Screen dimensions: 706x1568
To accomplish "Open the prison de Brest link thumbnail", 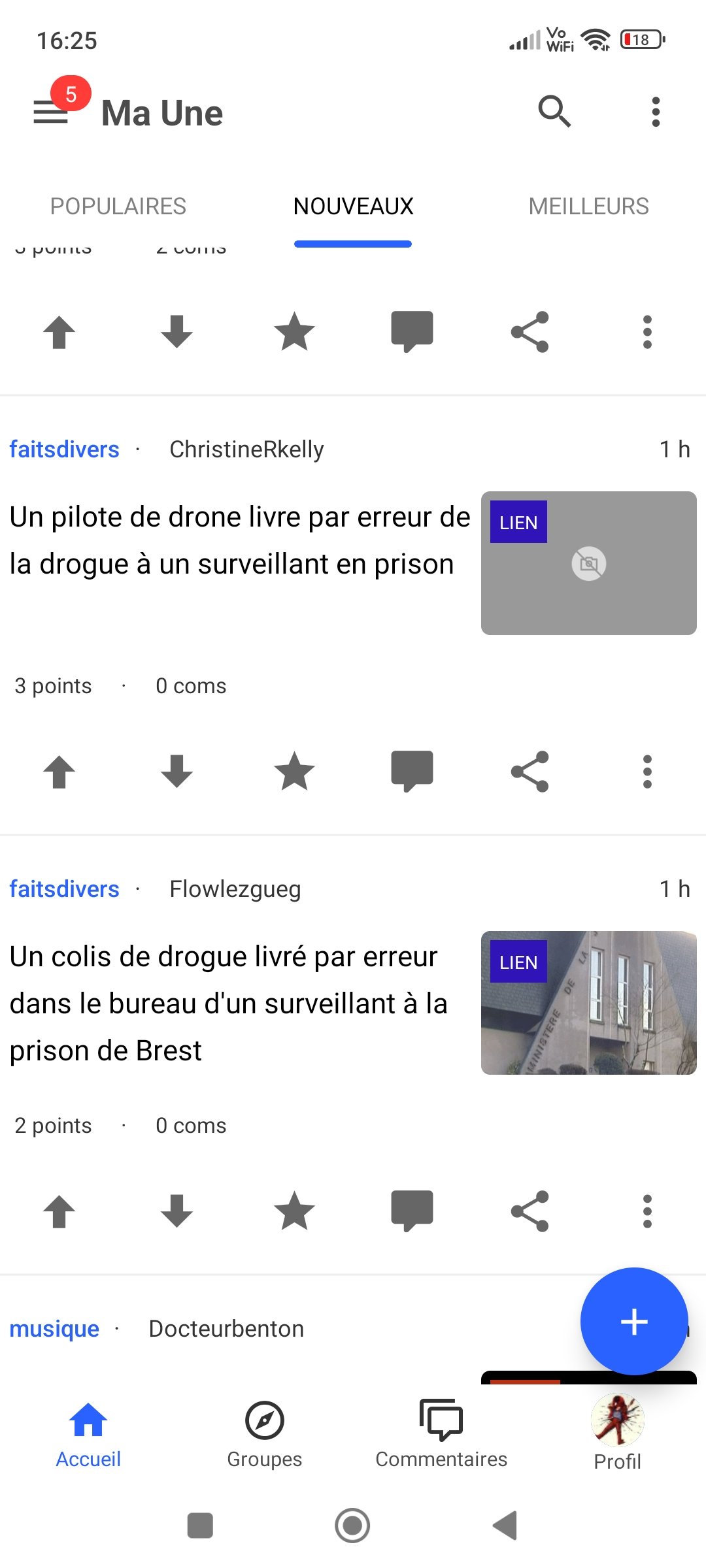I will pyautogui.click(x=588, y=1003).
